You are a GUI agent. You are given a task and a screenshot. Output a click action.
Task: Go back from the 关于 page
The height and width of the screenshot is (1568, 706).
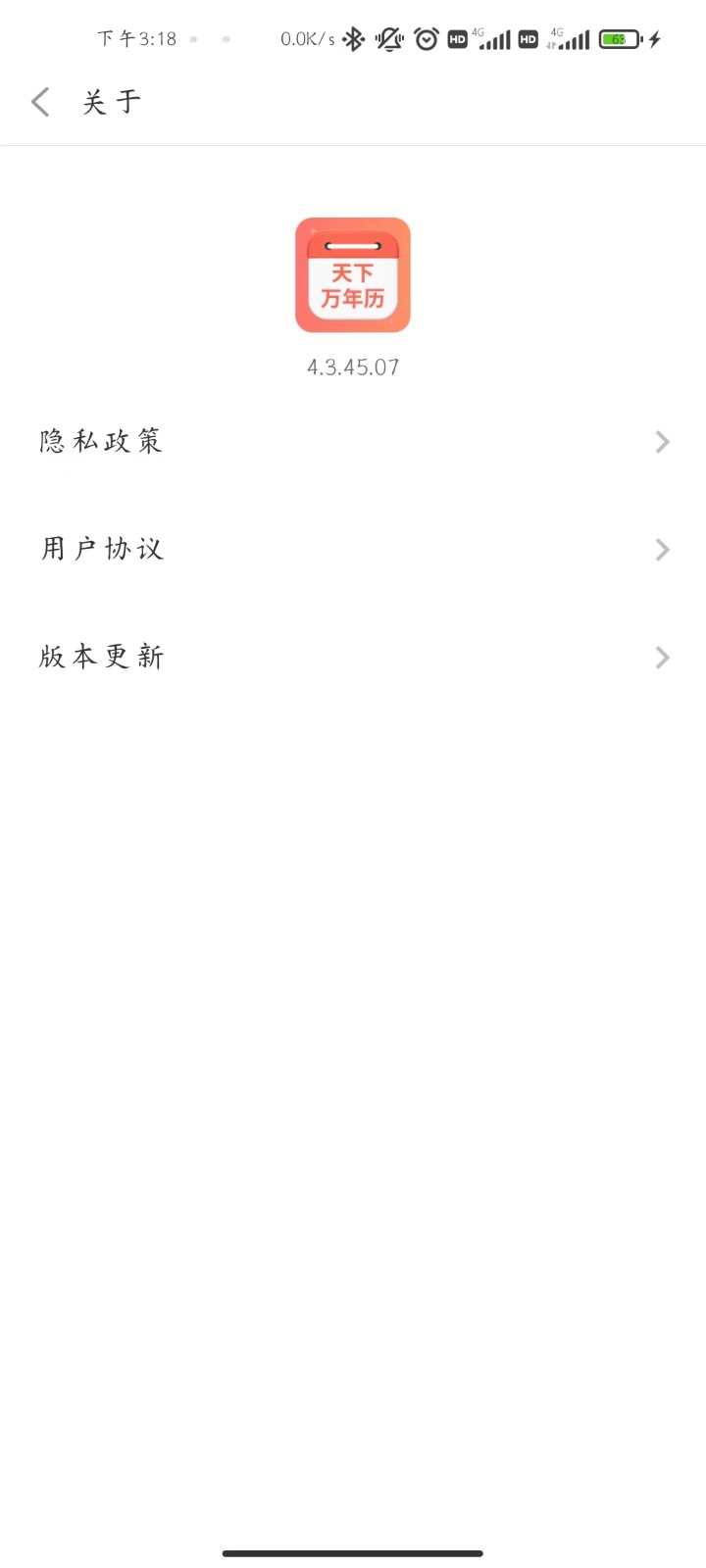click(40, 102)
